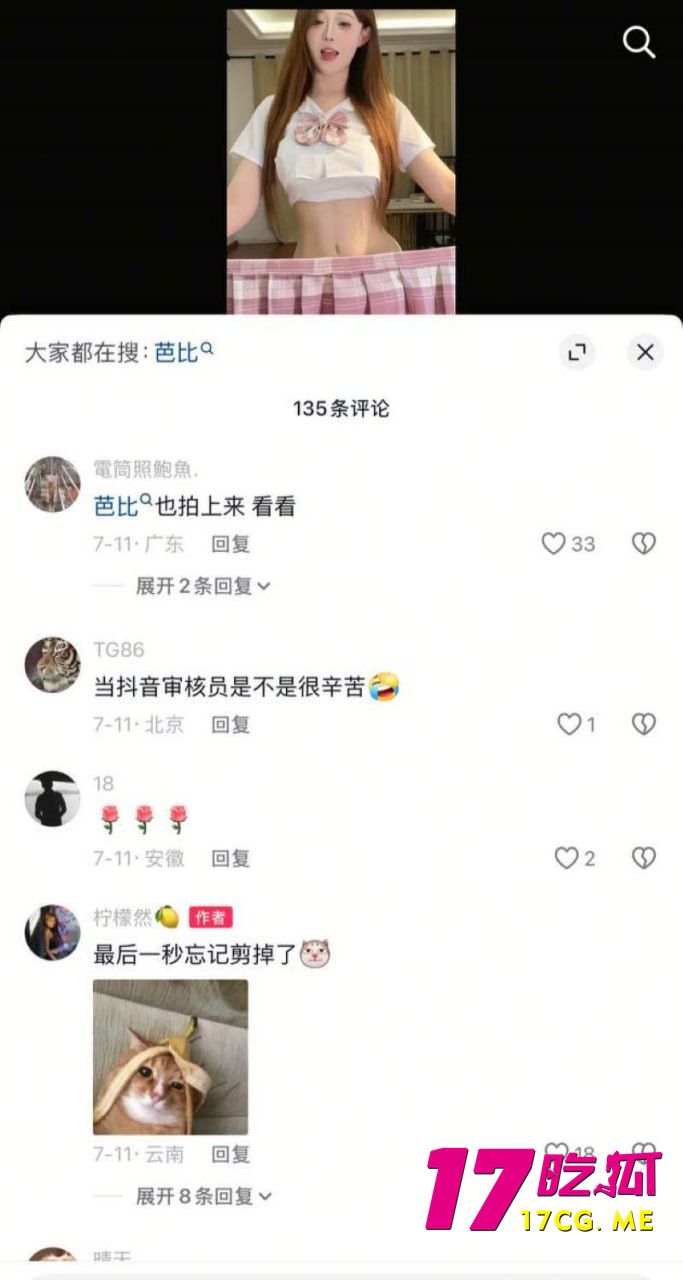Reply to 柠檬然's comment

tap(230, 1153)
